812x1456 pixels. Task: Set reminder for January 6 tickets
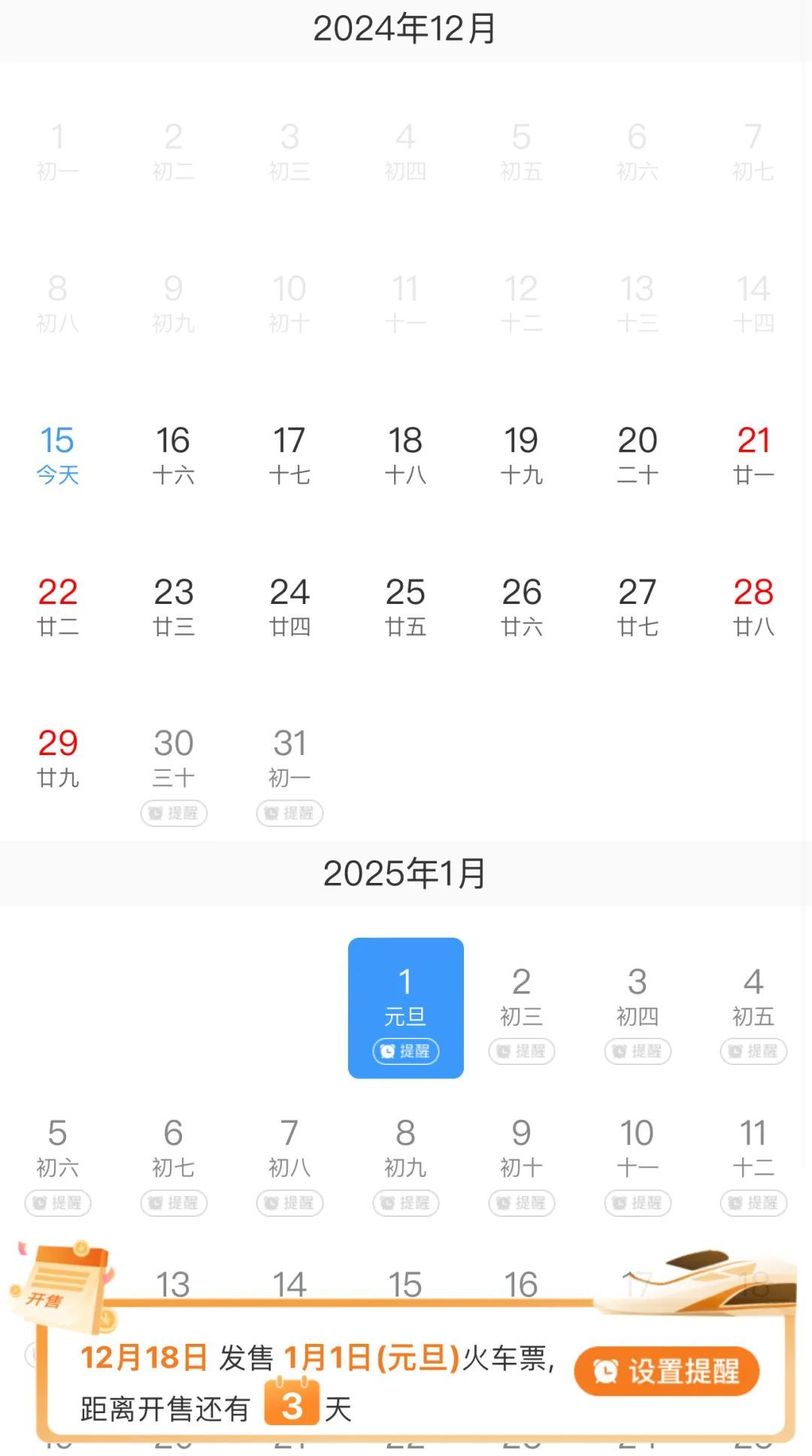pos(174,1203)
